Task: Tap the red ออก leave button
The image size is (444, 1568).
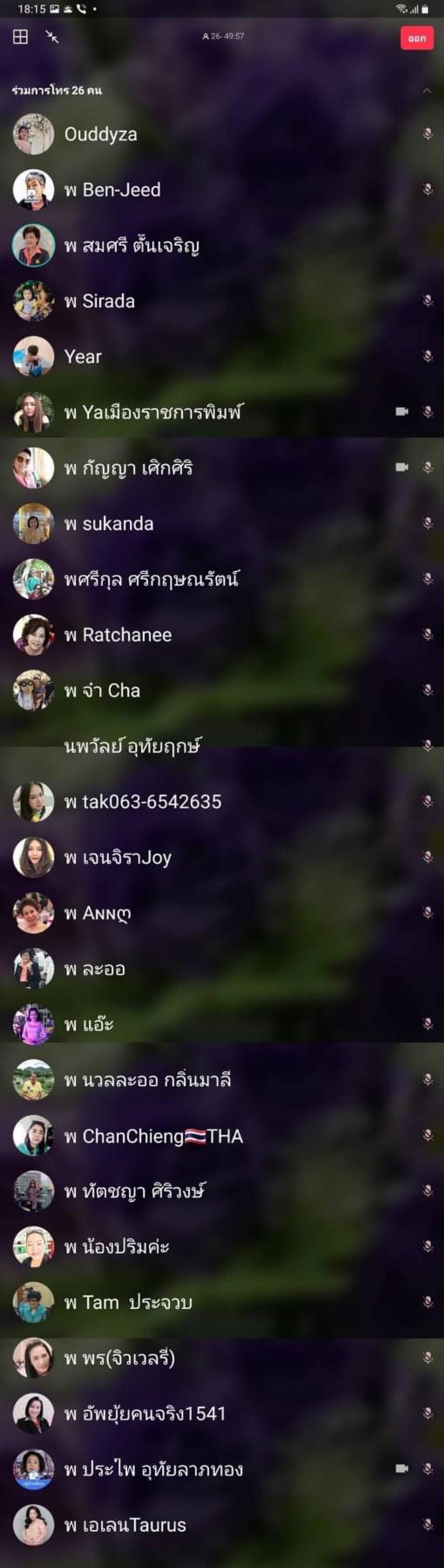Action: (x=417, y=38)
